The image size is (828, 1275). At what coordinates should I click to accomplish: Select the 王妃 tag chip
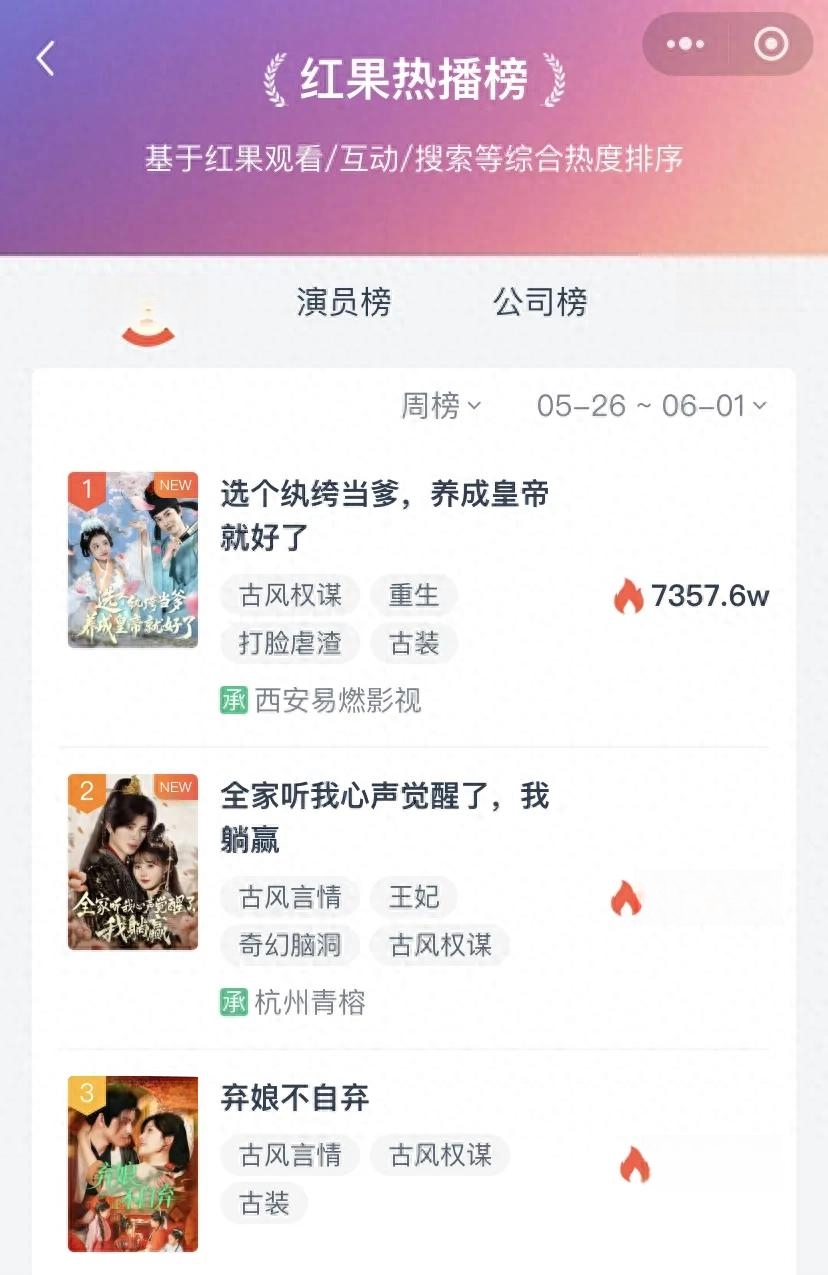(414, 897)
